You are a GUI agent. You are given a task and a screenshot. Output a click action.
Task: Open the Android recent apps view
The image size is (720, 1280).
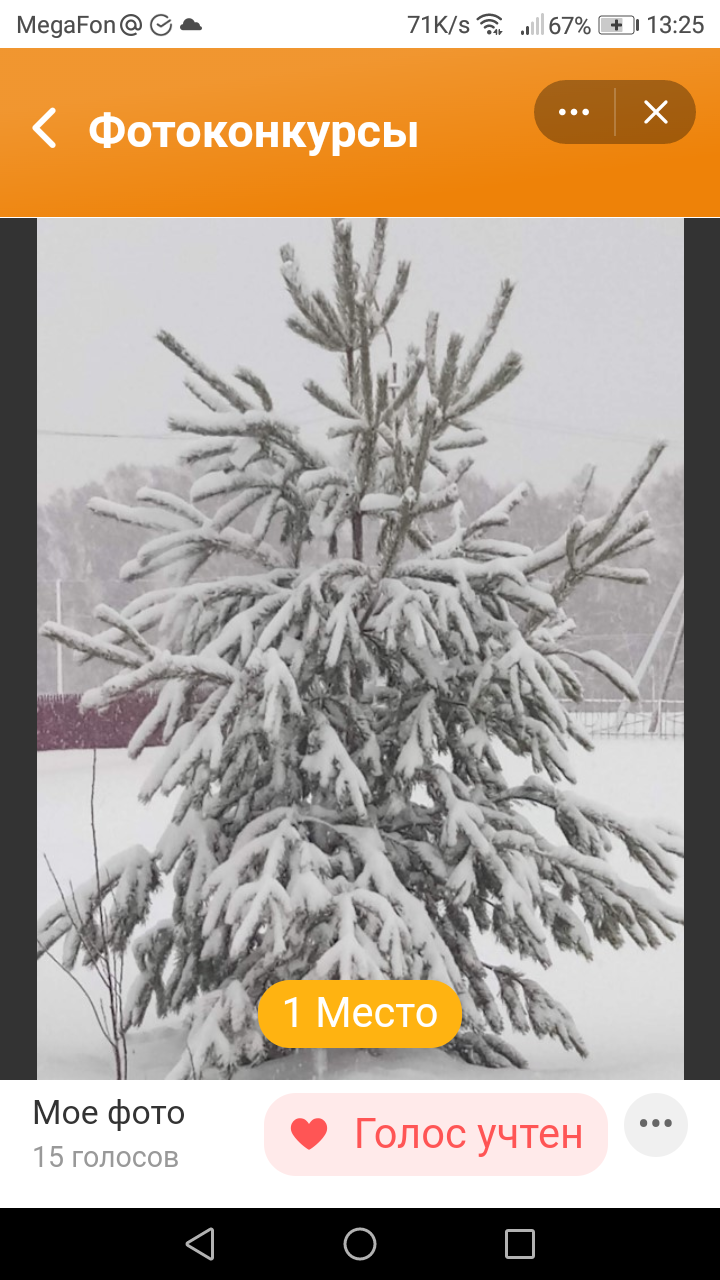[x=520, y=1244]
